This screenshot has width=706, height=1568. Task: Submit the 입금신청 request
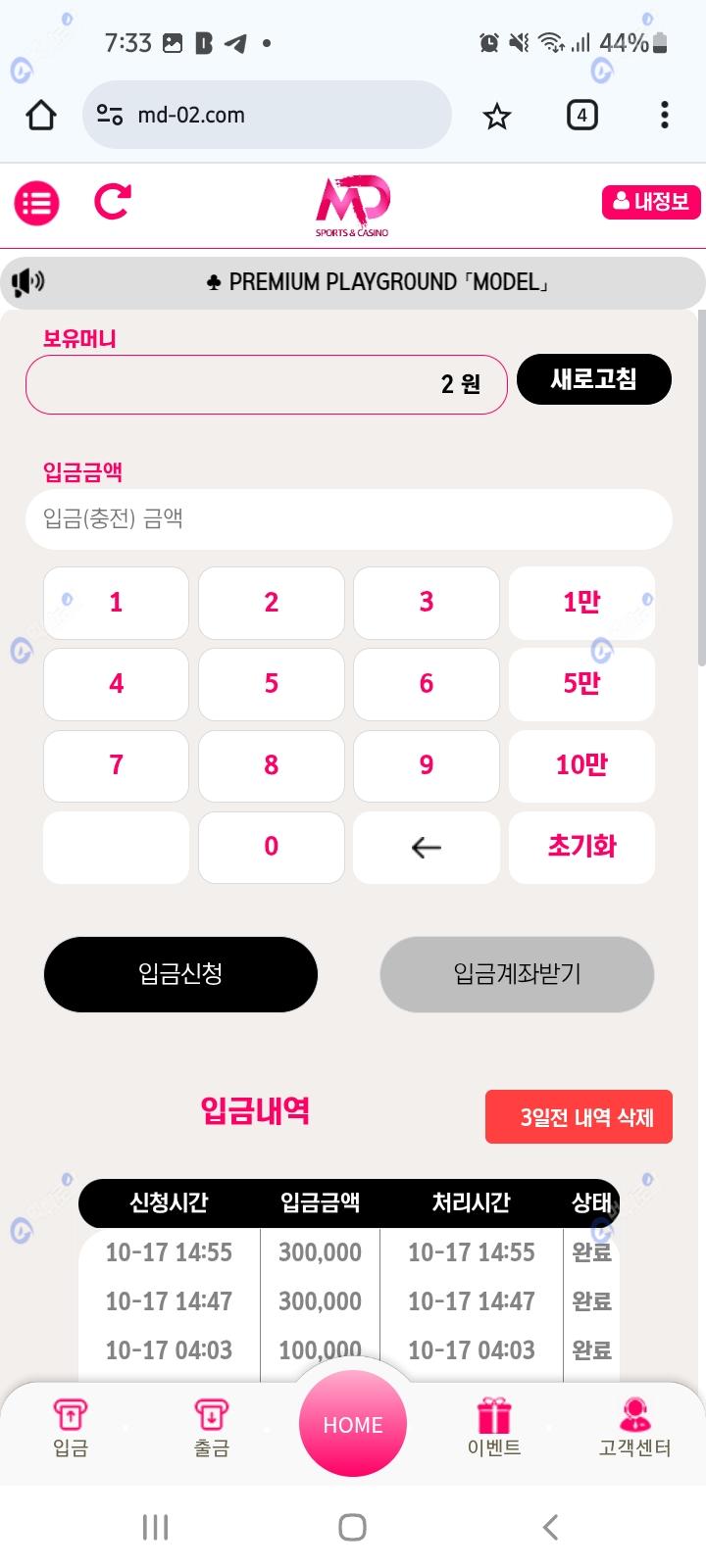pyautogui.click(x=180, y=974)
